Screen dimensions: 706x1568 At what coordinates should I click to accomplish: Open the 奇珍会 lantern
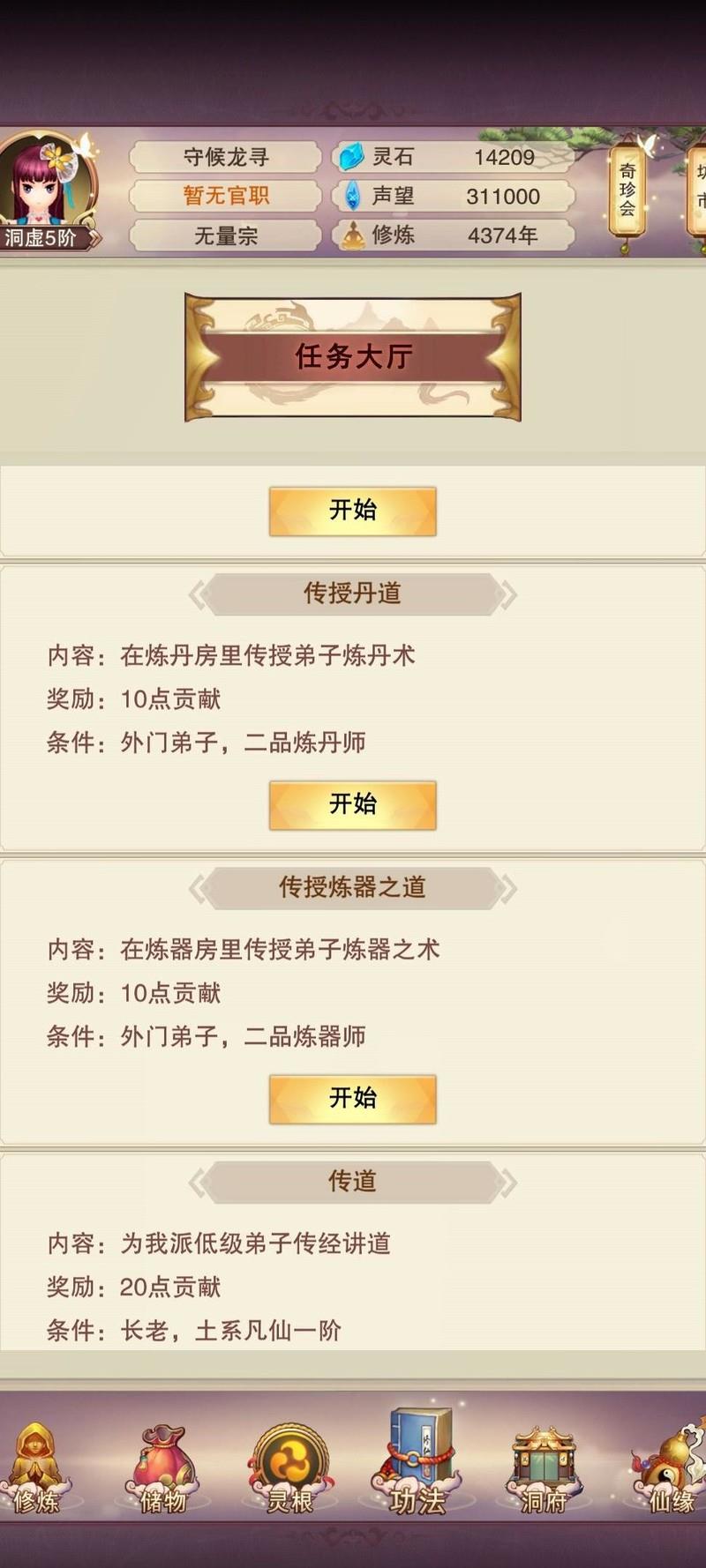pyautogui.click(x=627, y=188)
